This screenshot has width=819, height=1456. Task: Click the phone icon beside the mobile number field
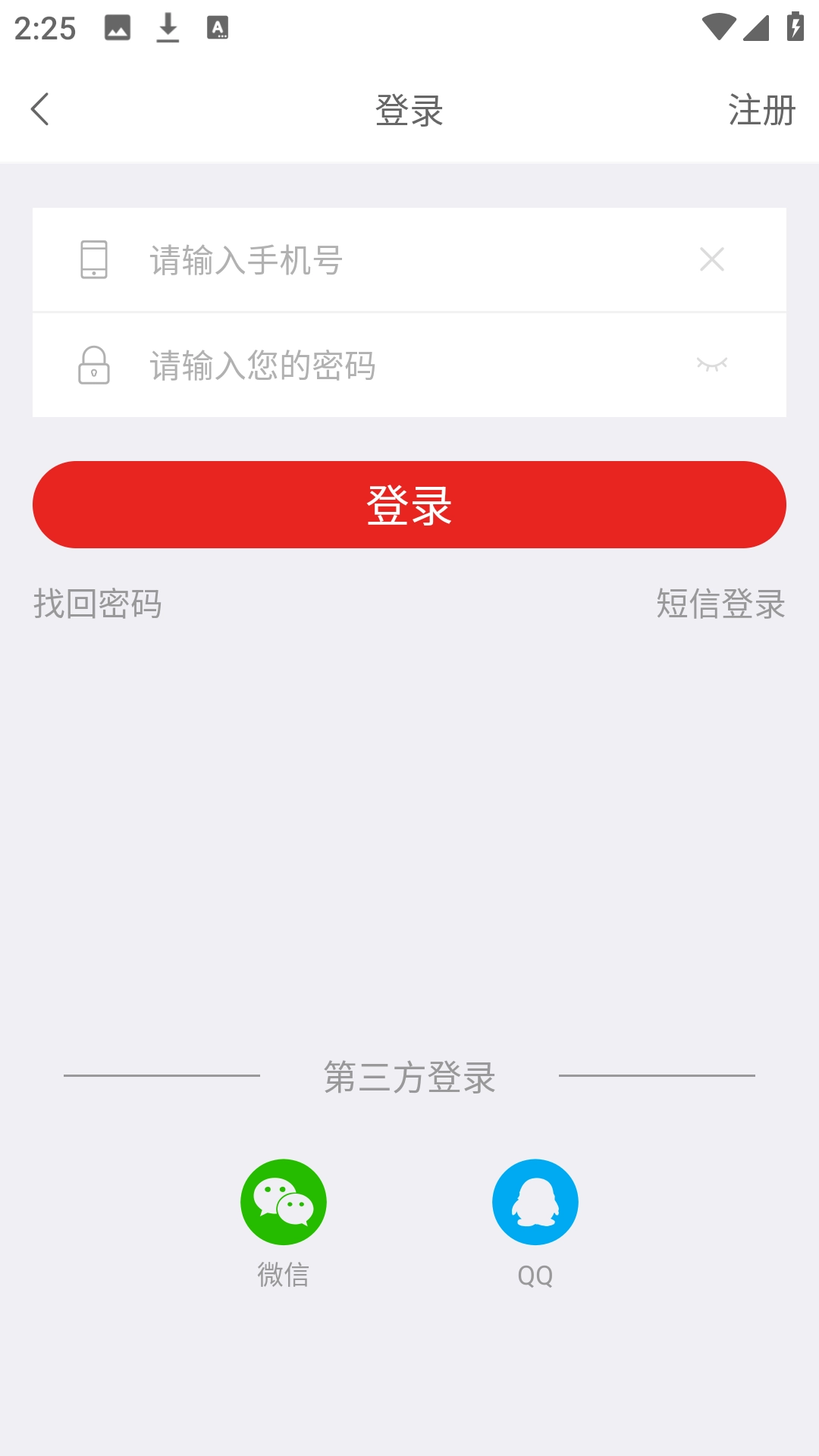pos(93,259)
